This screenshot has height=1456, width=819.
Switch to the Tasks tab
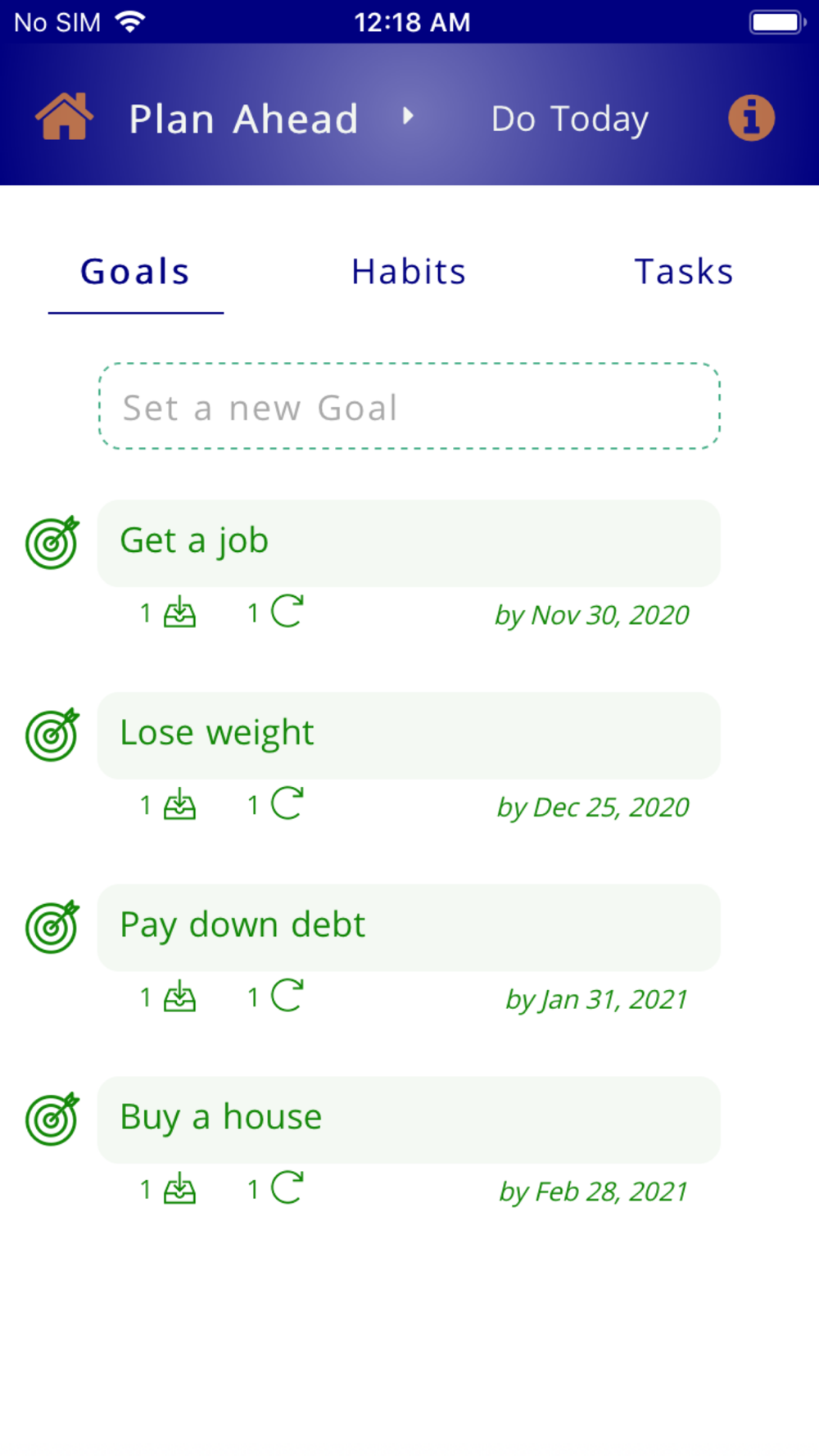(x=684, y=271)
